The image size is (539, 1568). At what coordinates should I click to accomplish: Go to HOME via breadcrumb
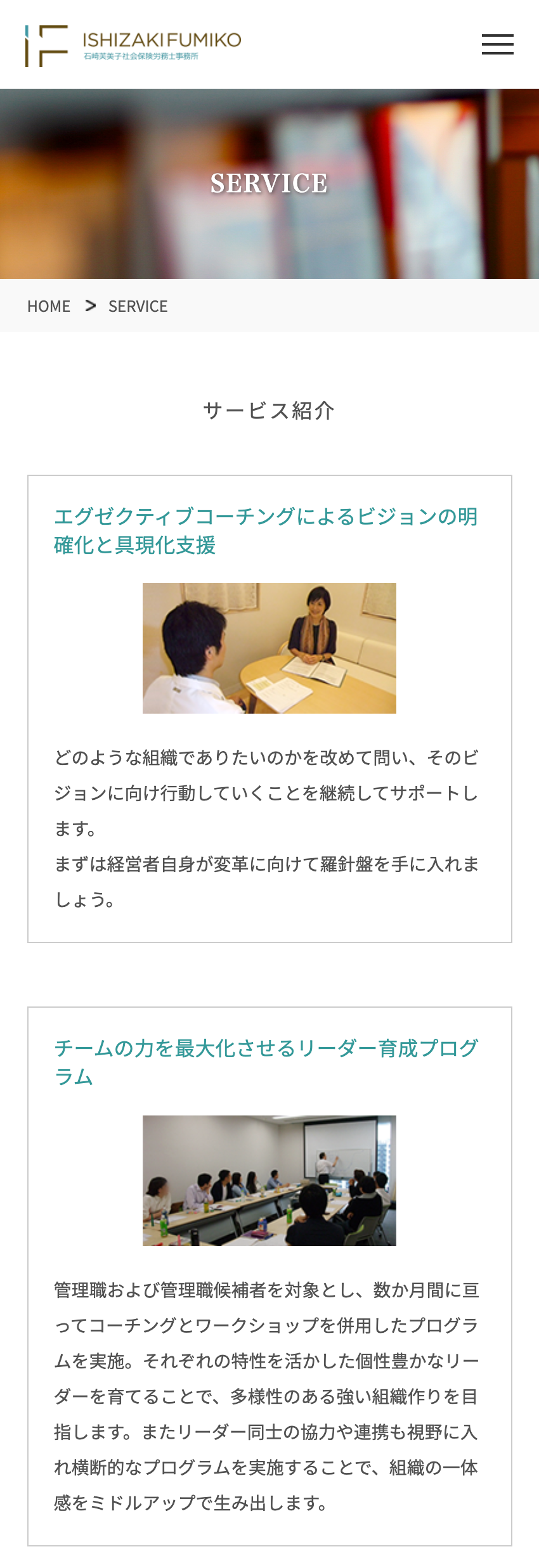click(x=49, y=306)
